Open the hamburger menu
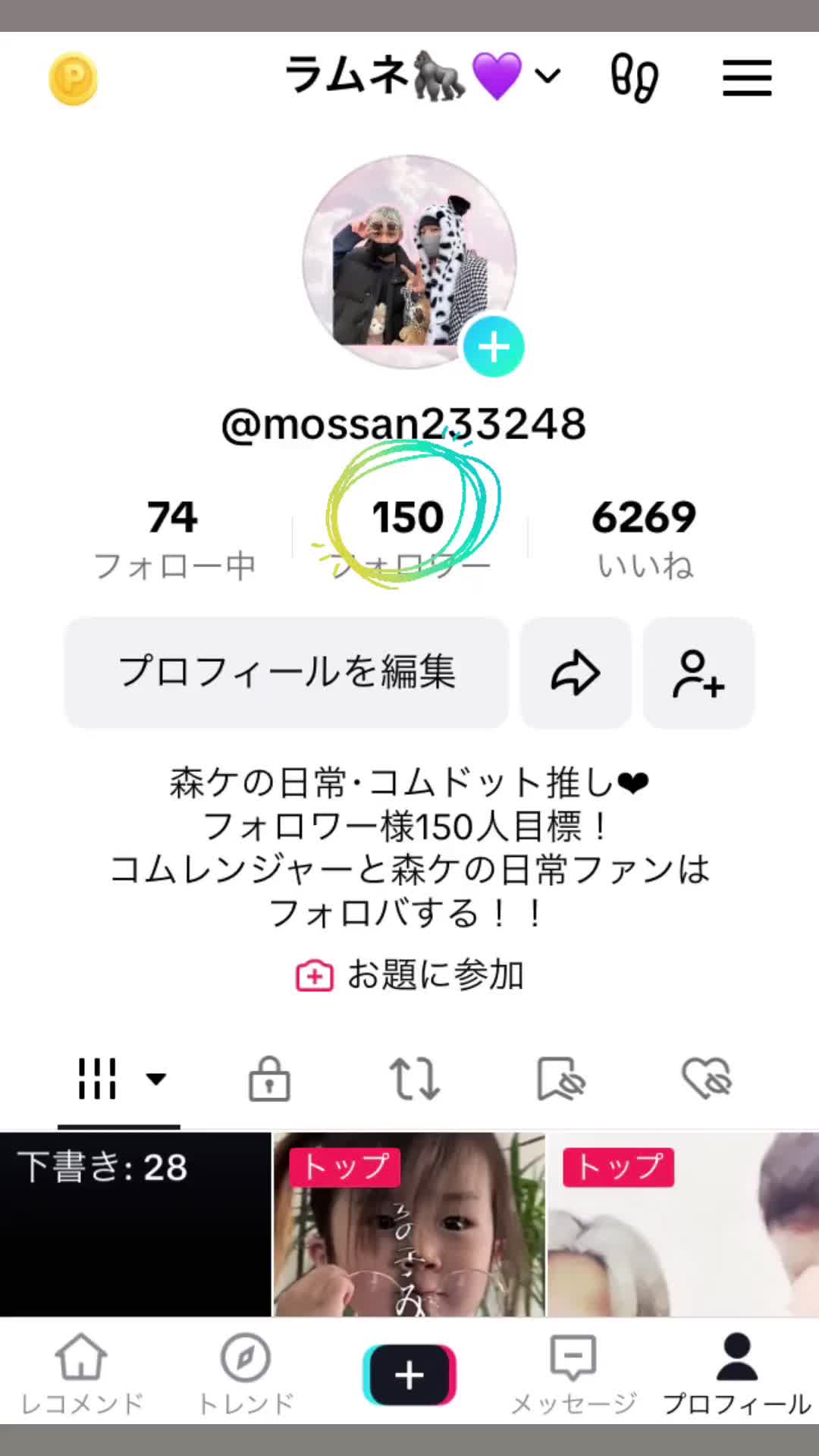This screenshot has height=1456, width=819. 746,78
